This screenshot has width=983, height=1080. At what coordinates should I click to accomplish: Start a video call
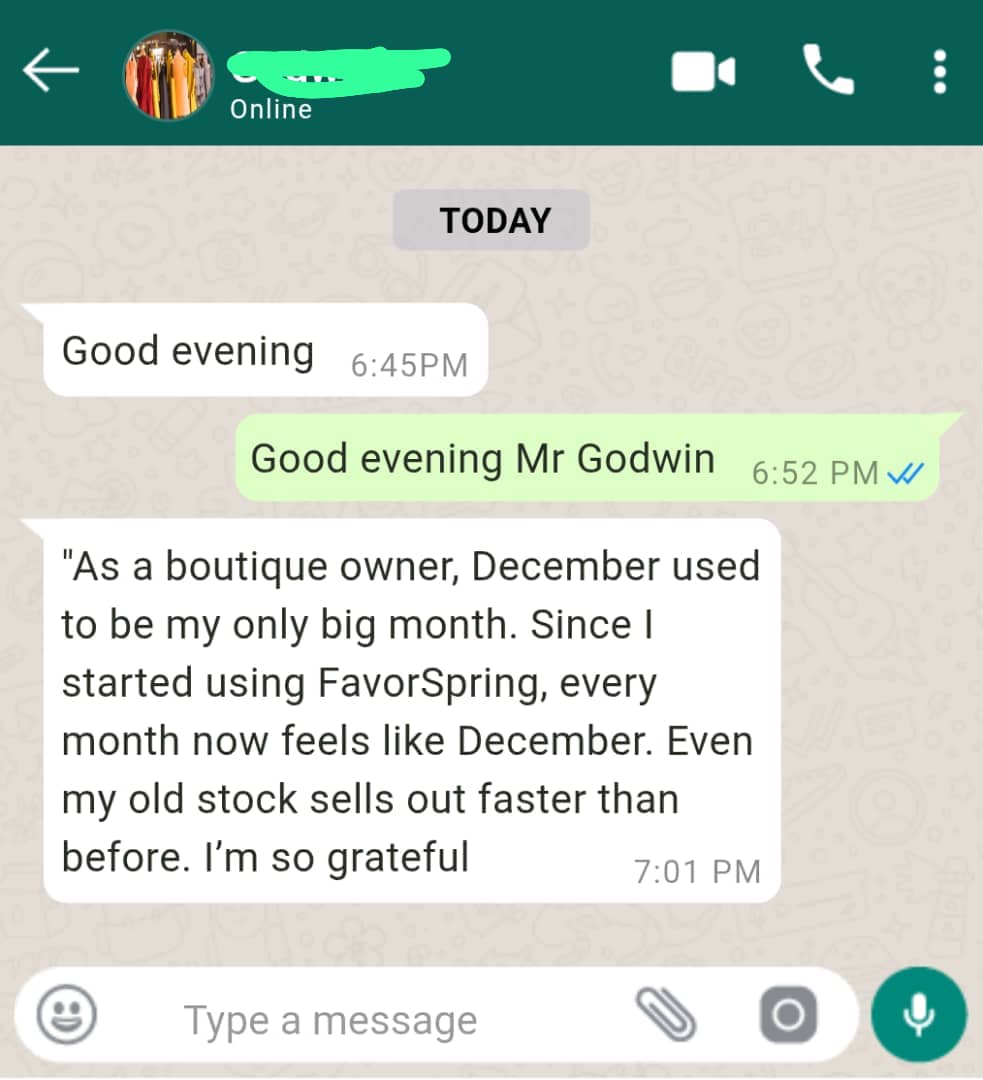pos(703,72)
